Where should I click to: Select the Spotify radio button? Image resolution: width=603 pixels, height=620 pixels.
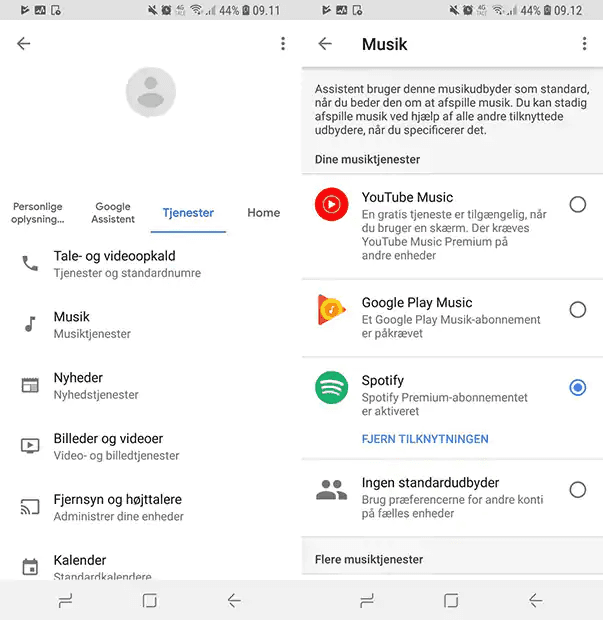coord(577,387)
